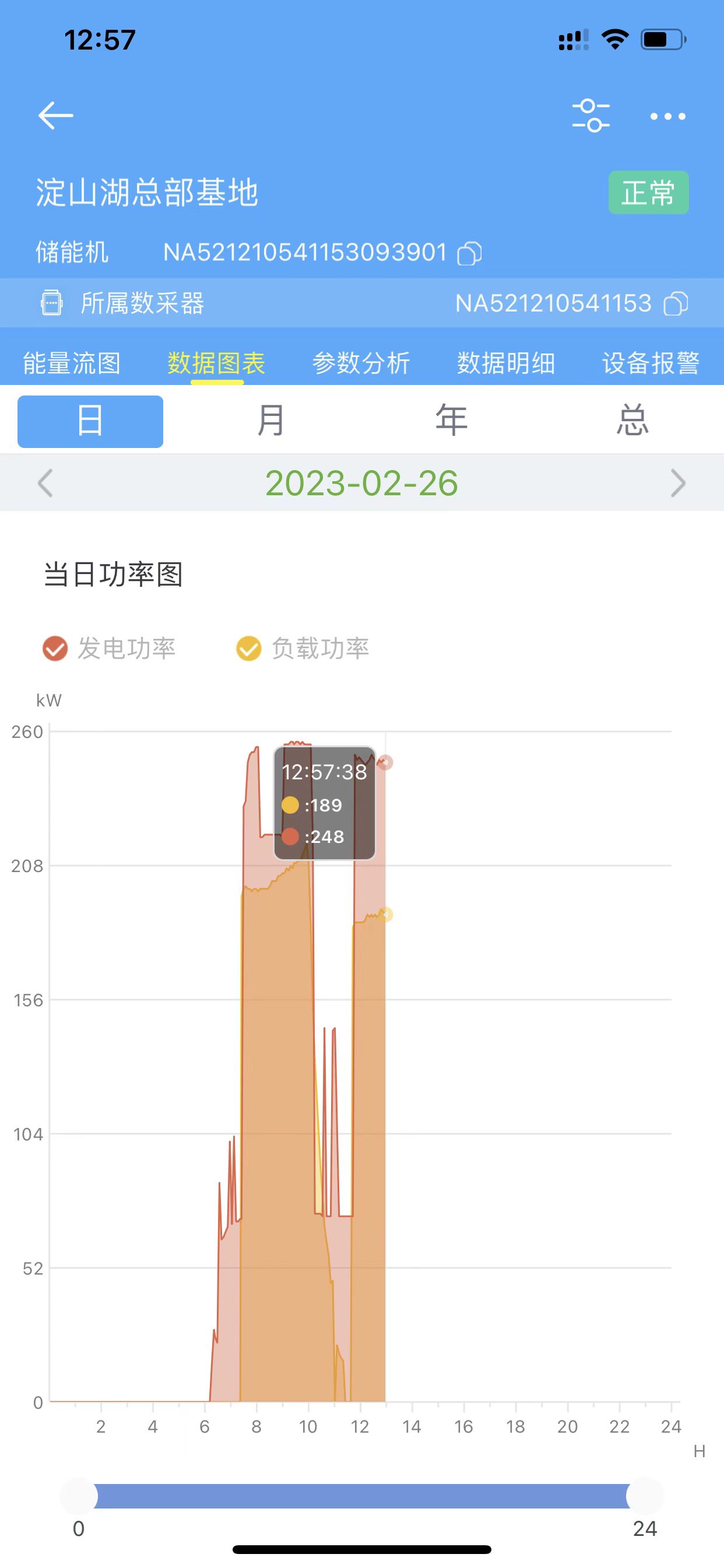Copy device serial NA5212105411153093901
This screenshot has width=724, height=1568.
(x=469, y=253)
